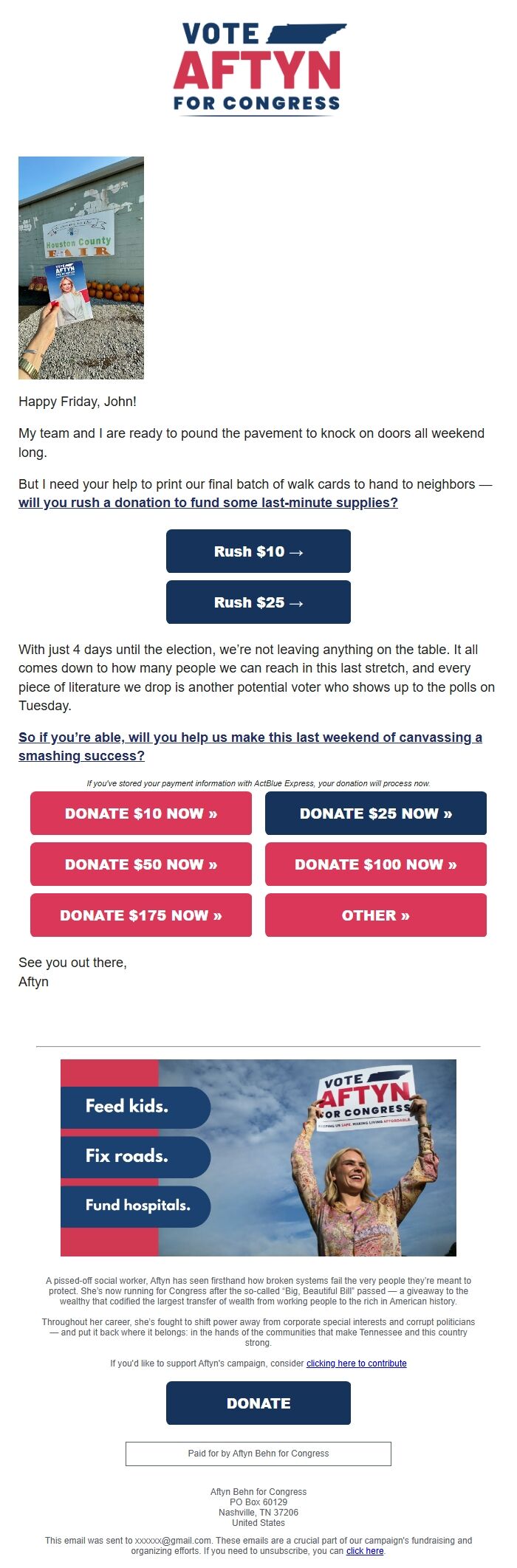Tap the Rush $25 button
517x1568 pixels.
[x=258, y=602]
